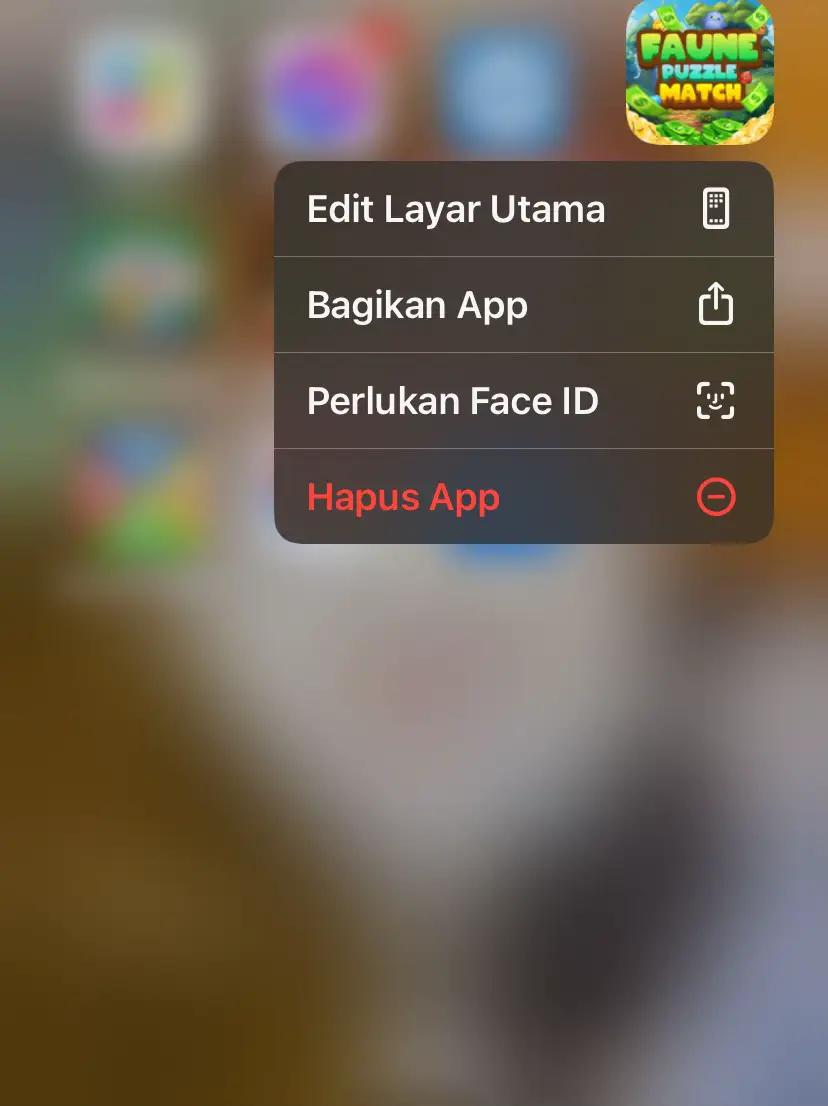This screenshot has height=1106, width=828.
Task: Tap Perlukan Face ID option
Action: [x=522, y=401]
